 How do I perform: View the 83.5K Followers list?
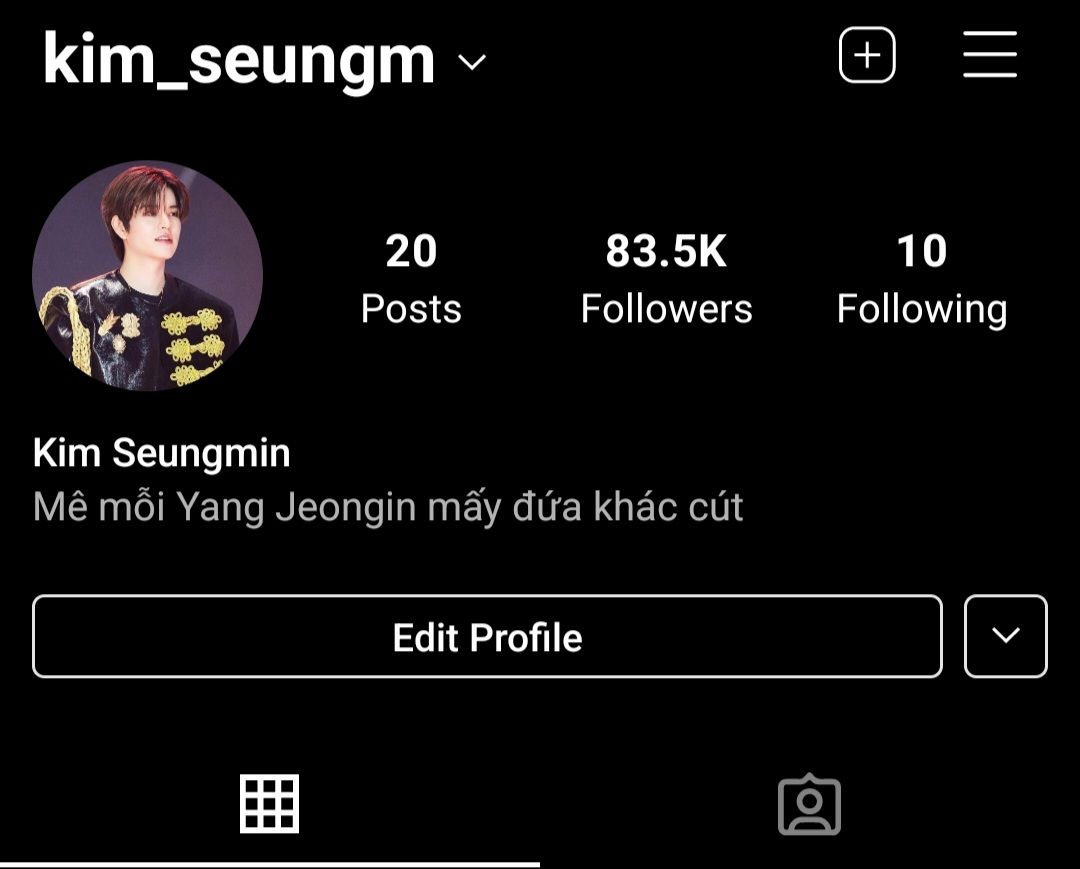point(666,278)
